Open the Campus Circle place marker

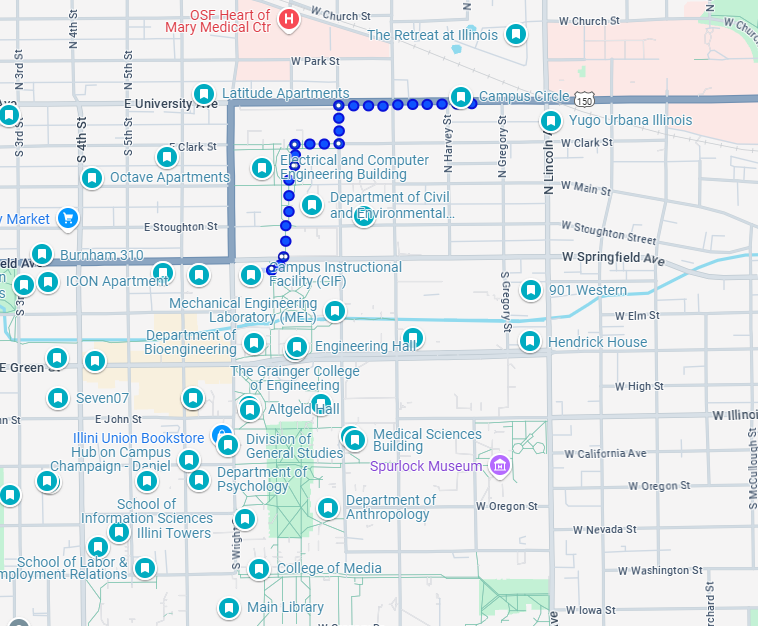461,97
